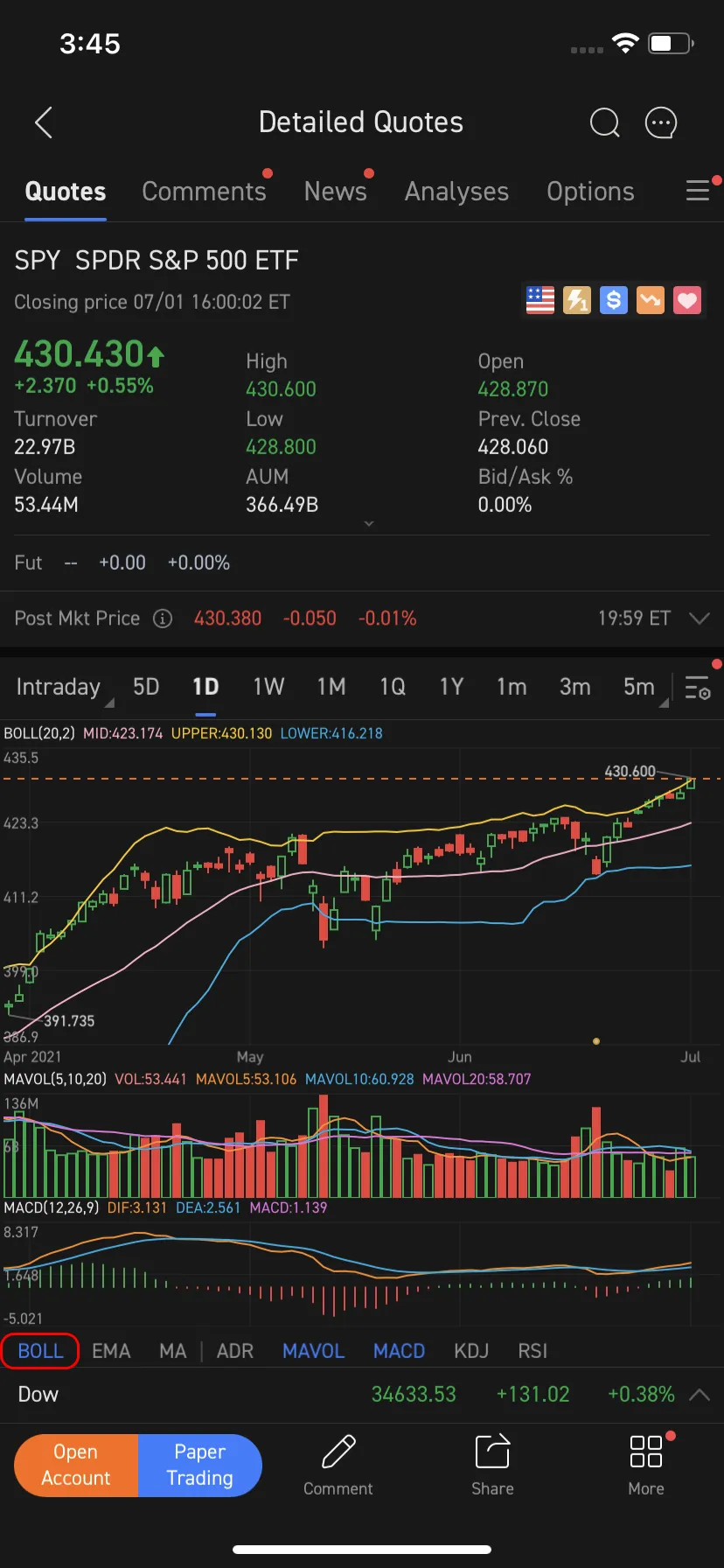Image resolution: width=724 pixels, height=1568 pixels.
Task: Open the chart settings gear icon
Action: pyautogui.click(x=697, y=689)
